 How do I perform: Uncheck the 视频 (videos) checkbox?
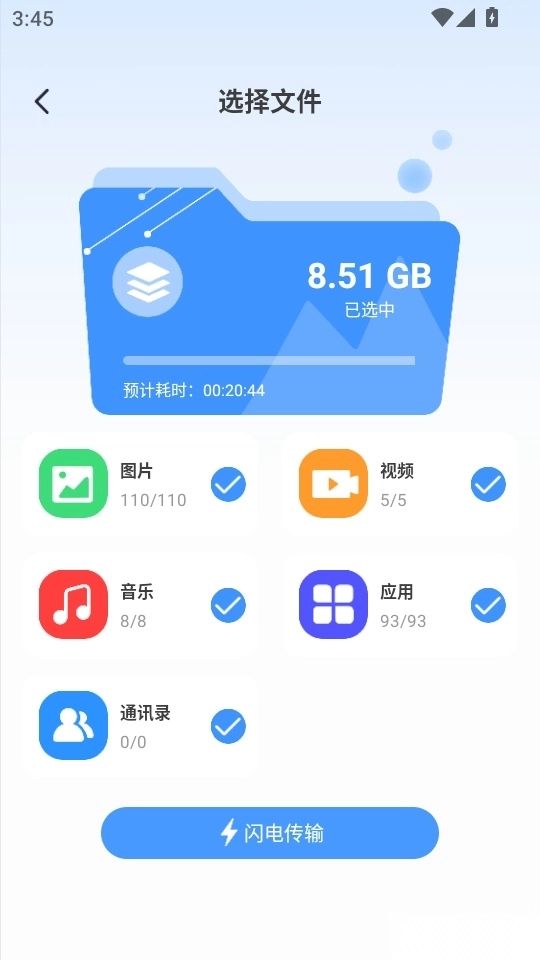tap(488, 484)
